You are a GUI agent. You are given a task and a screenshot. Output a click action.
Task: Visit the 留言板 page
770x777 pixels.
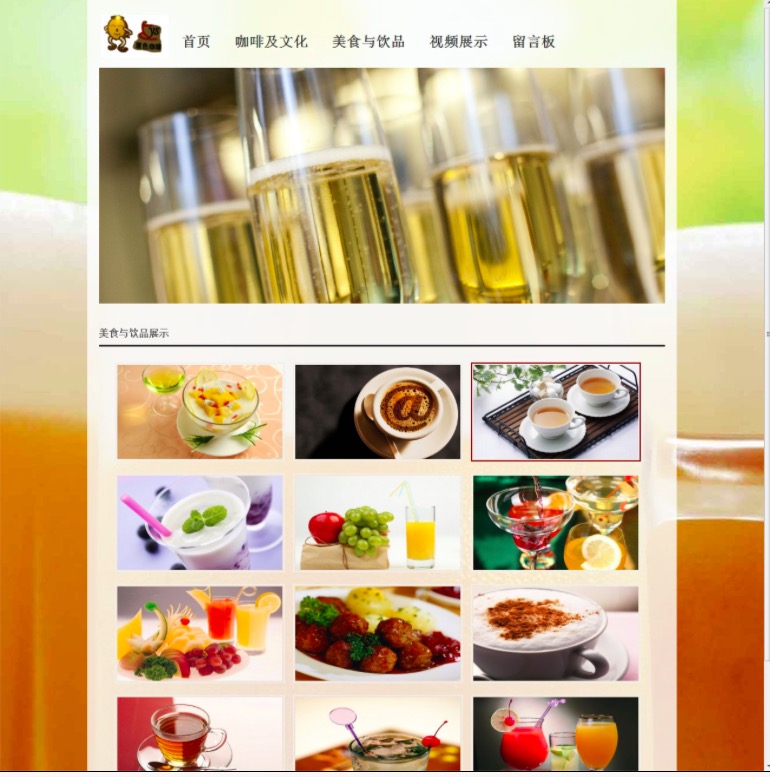533,42
